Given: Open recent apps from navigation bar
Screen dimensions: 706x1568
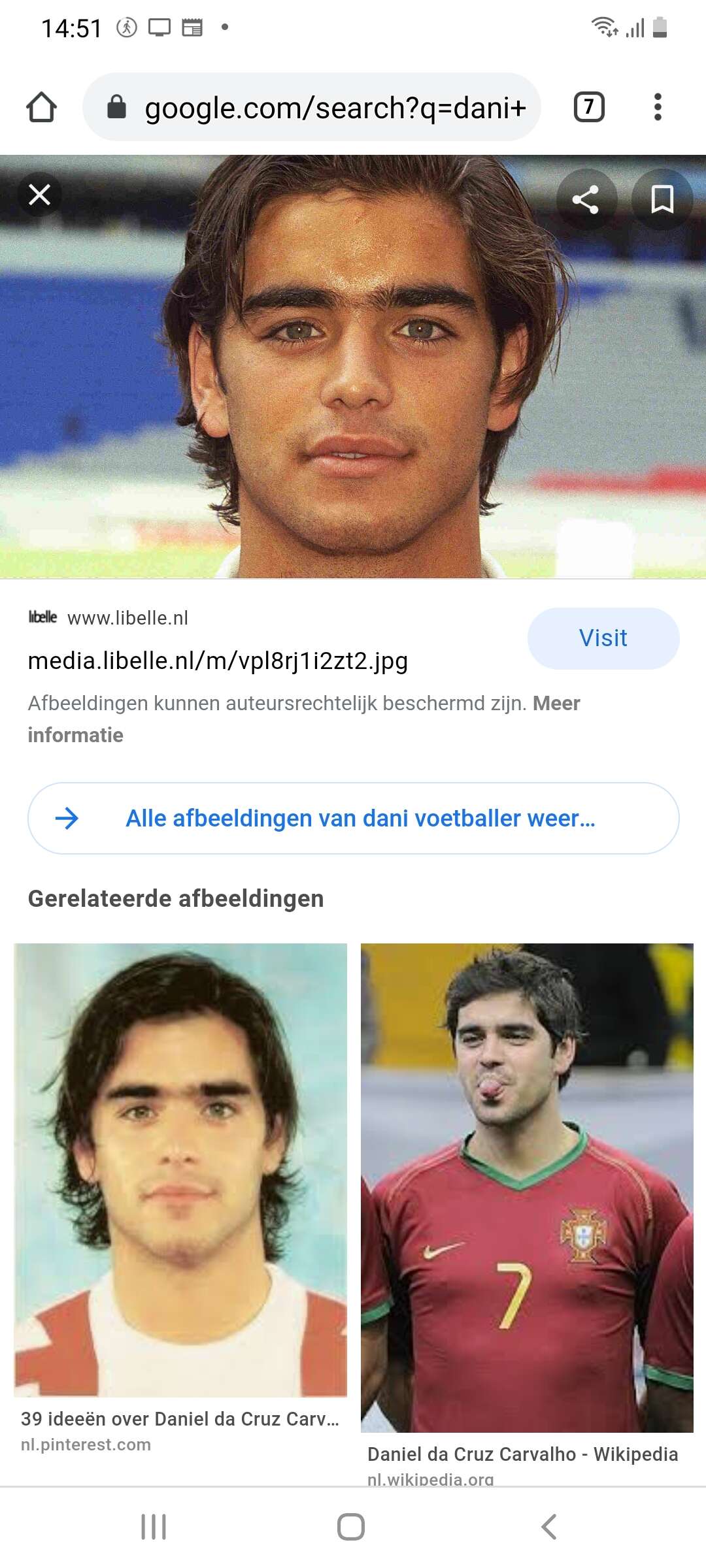Looking at the screenshot, I should coord(154,1527).
